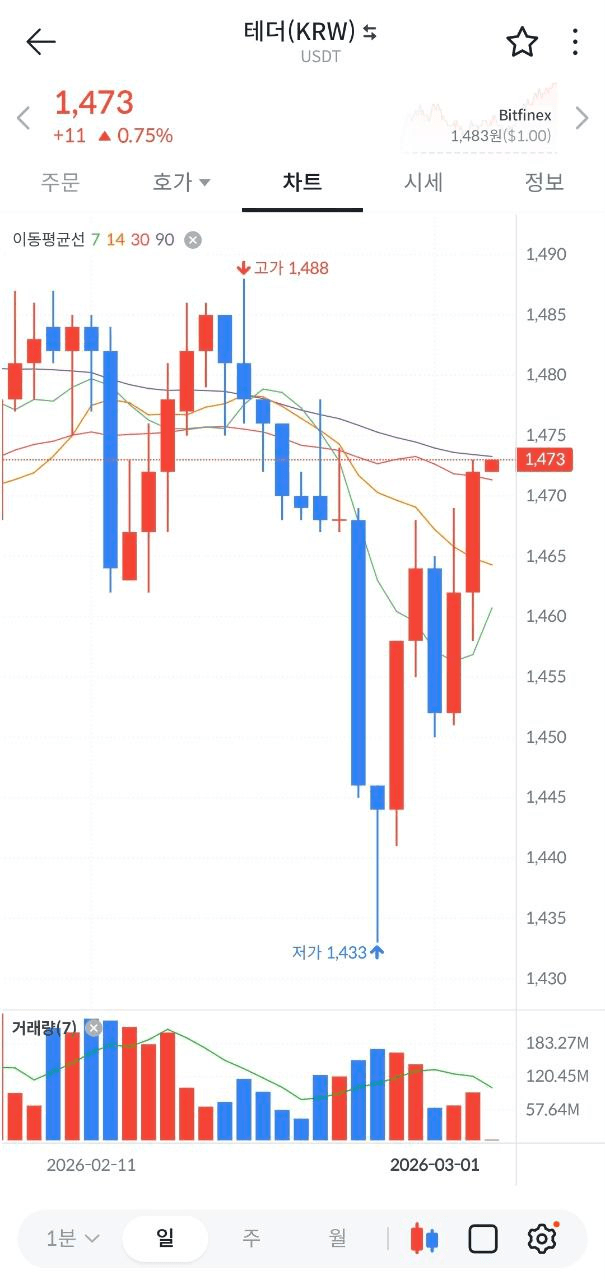Open the 호가 tab dropdown

click(x=181, y=182)
